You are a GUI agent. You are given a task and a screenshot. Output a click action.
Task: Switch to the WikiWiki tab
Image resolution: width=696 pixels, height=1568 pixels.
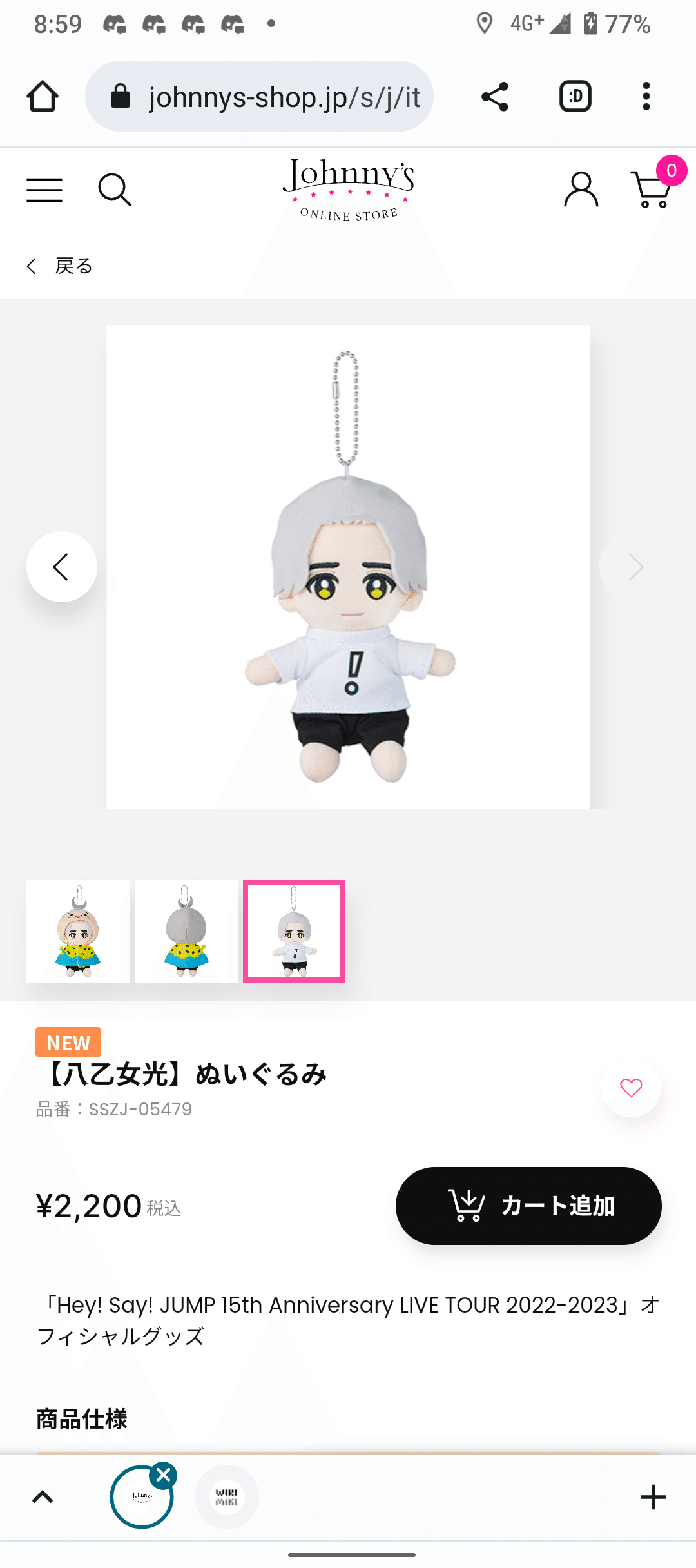227,1497
